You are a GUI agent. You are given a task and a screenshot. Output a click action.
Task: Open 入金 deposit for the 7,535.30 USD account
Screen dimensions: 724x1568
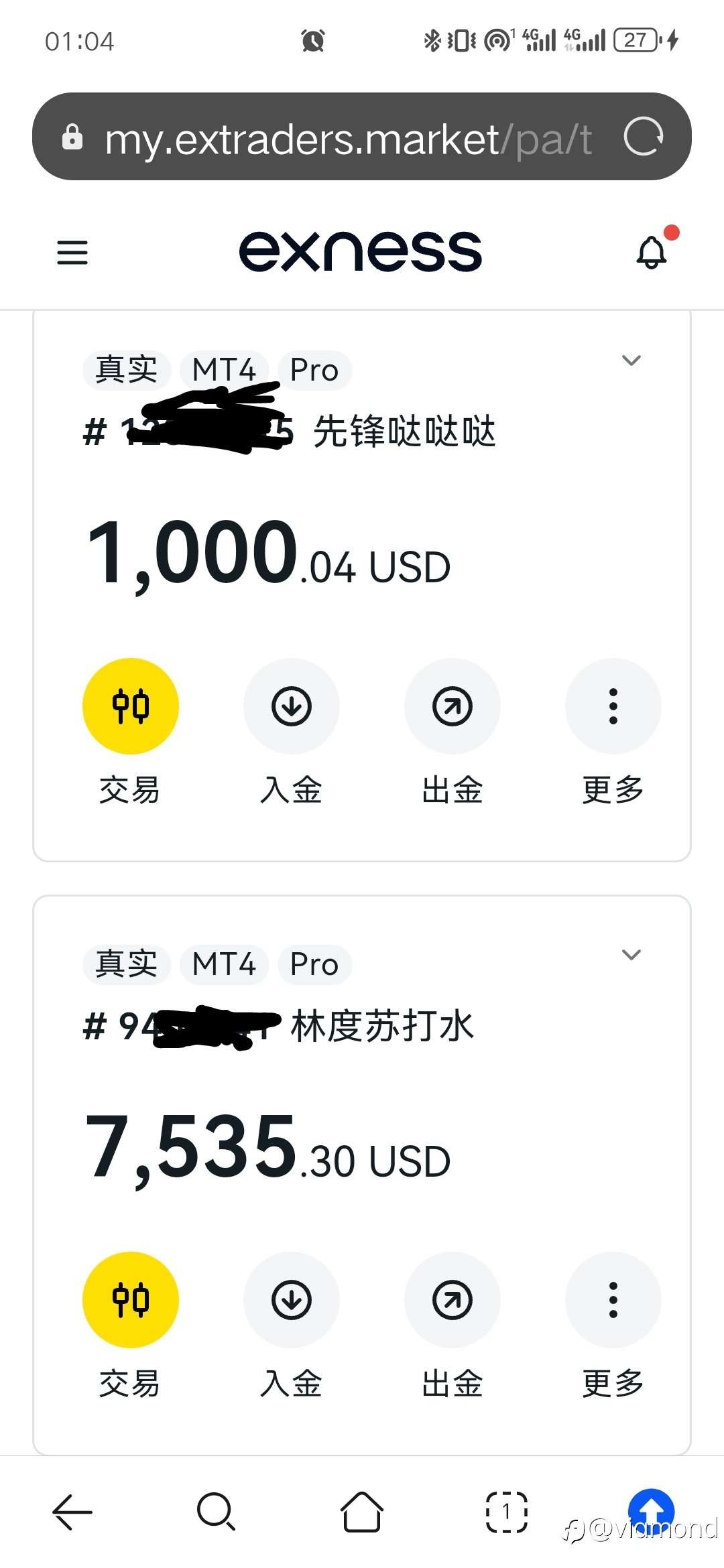click(x=291, y=1299)
